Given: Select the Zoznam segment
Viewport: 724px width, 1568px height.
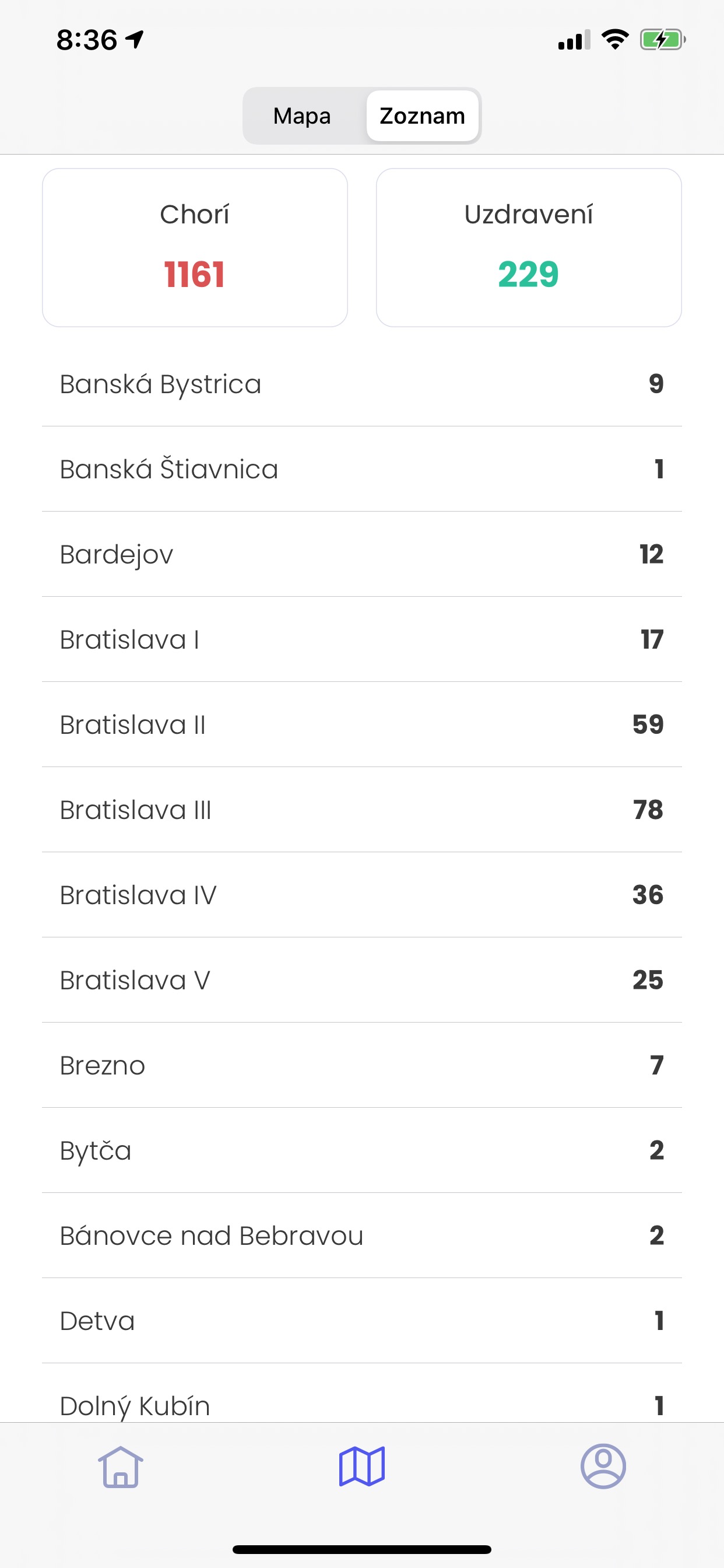Looking at the screenshot, I should coord(422,116).
